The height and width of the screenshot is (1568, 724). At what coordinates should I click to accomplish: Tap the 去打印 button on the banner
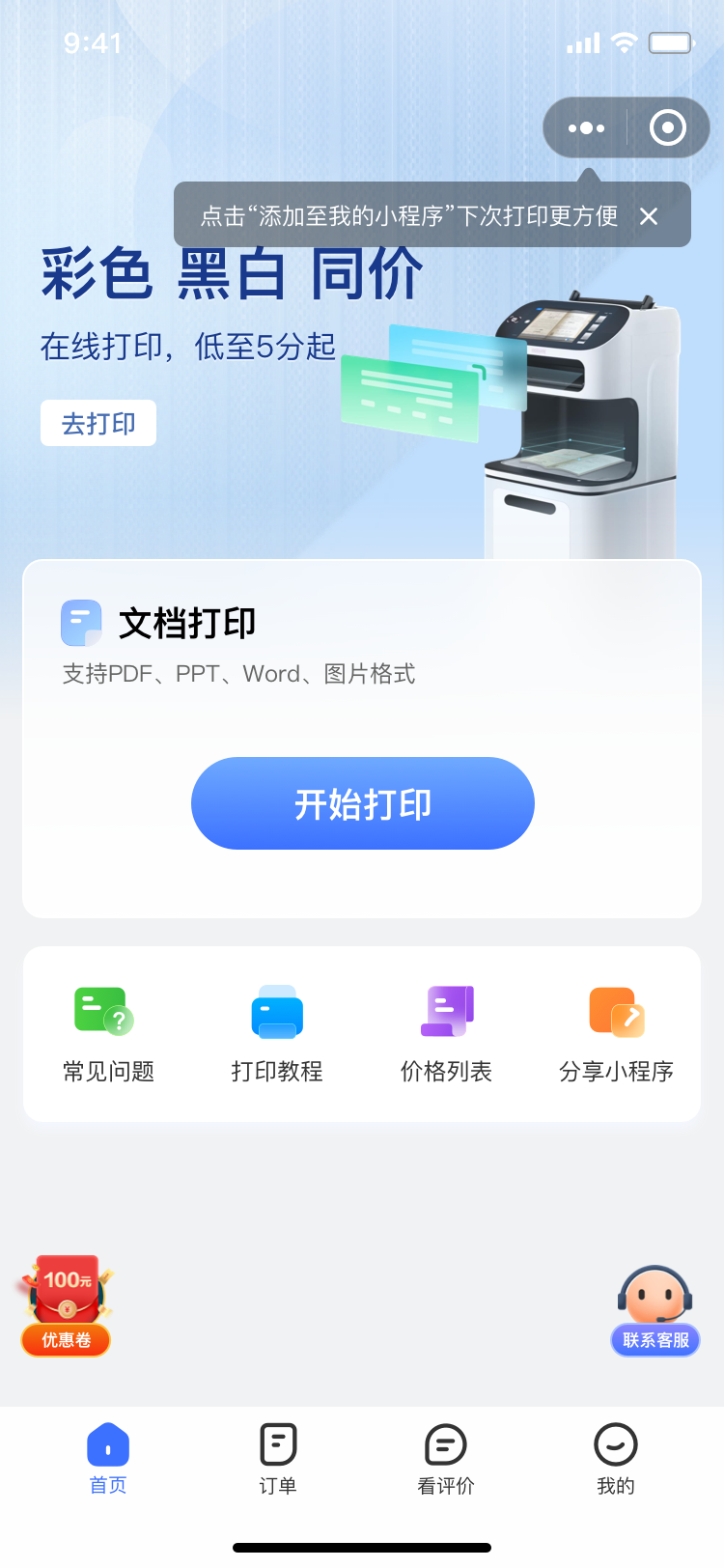[x=98, y=423]
